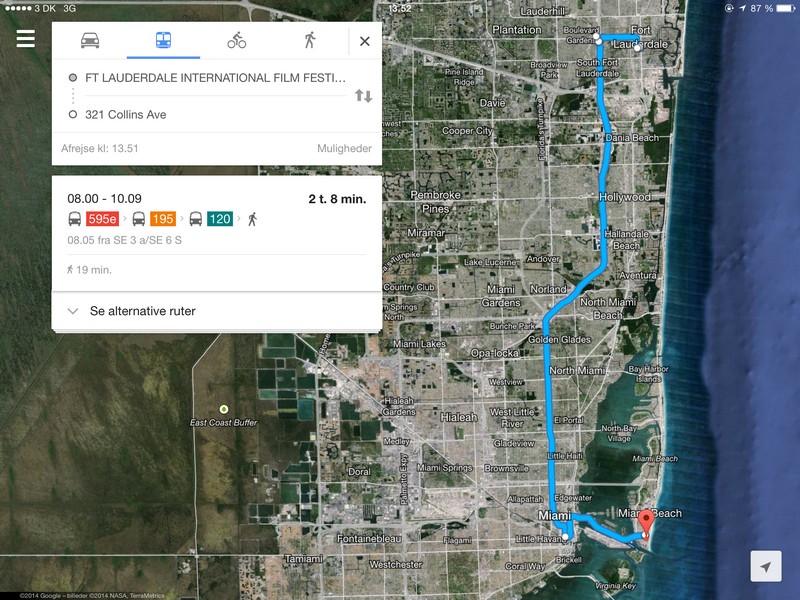Close the directions panel

point(364,41)
